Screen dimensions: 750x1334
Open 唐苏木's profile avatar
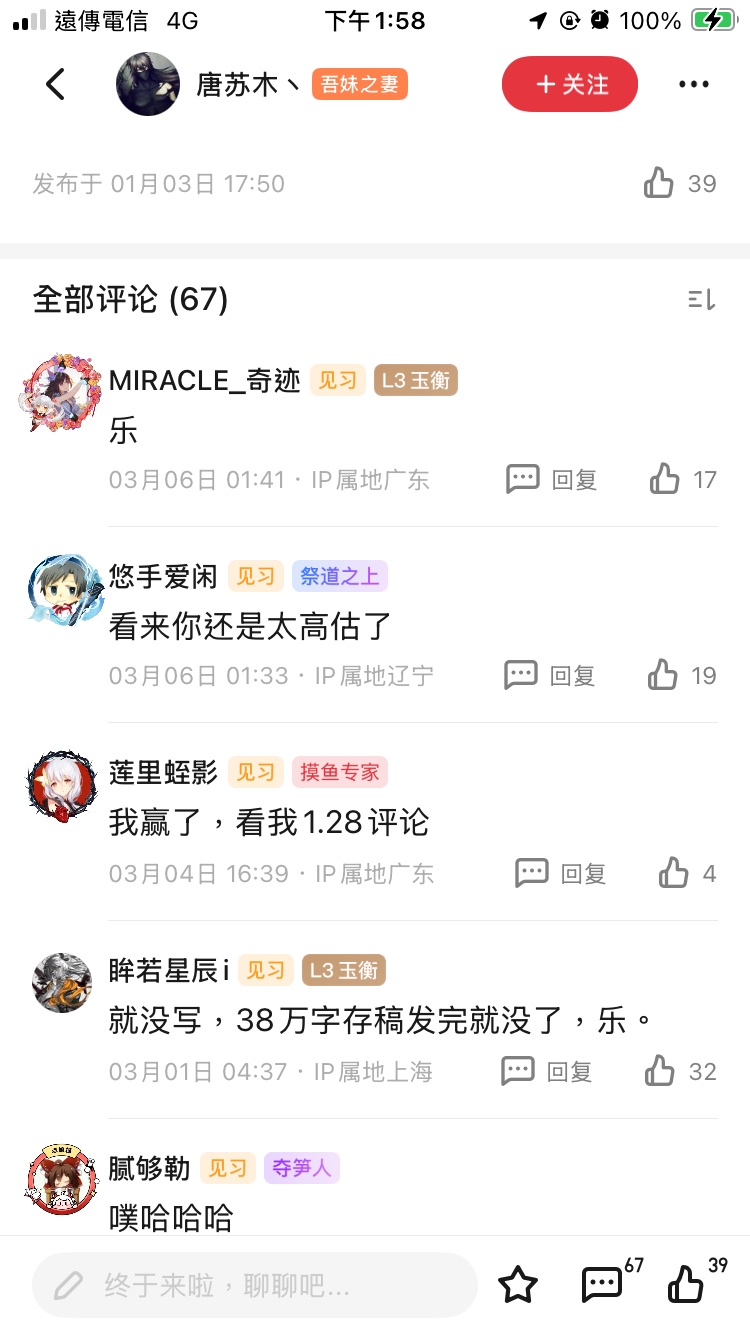[x=148, y=85]
